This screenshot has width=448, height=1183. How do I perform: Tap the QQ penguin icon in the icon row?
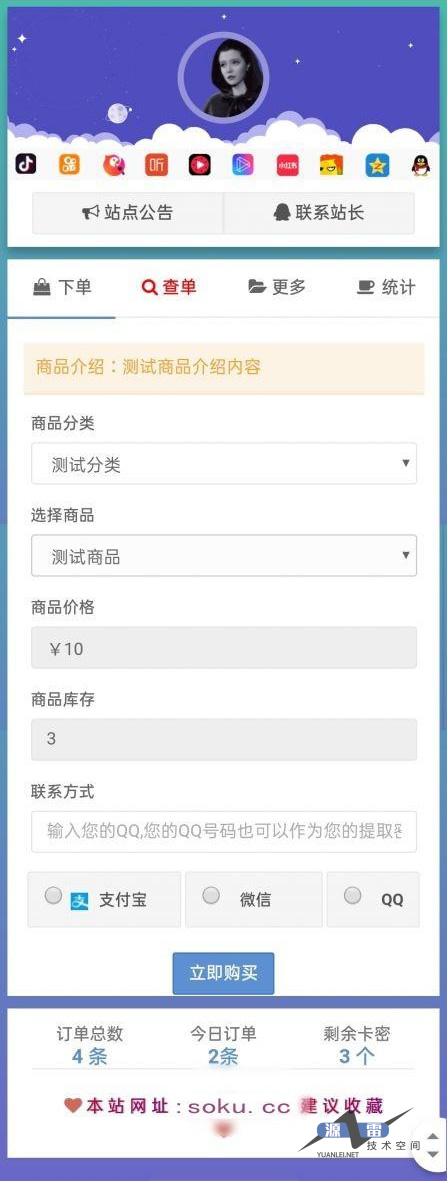coord(421,164)
